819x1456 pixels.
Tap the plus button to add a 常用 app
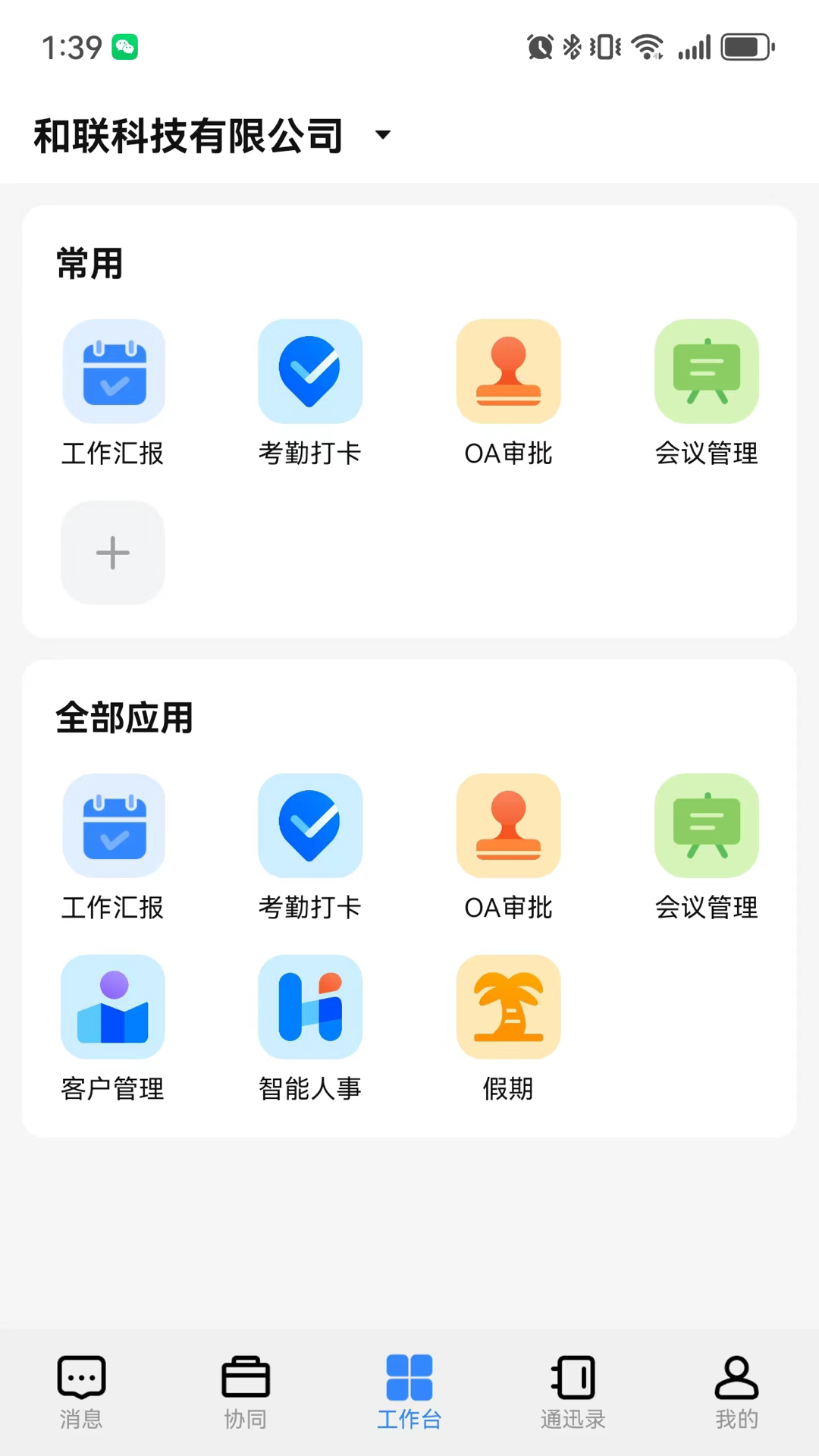pos(113,553)
